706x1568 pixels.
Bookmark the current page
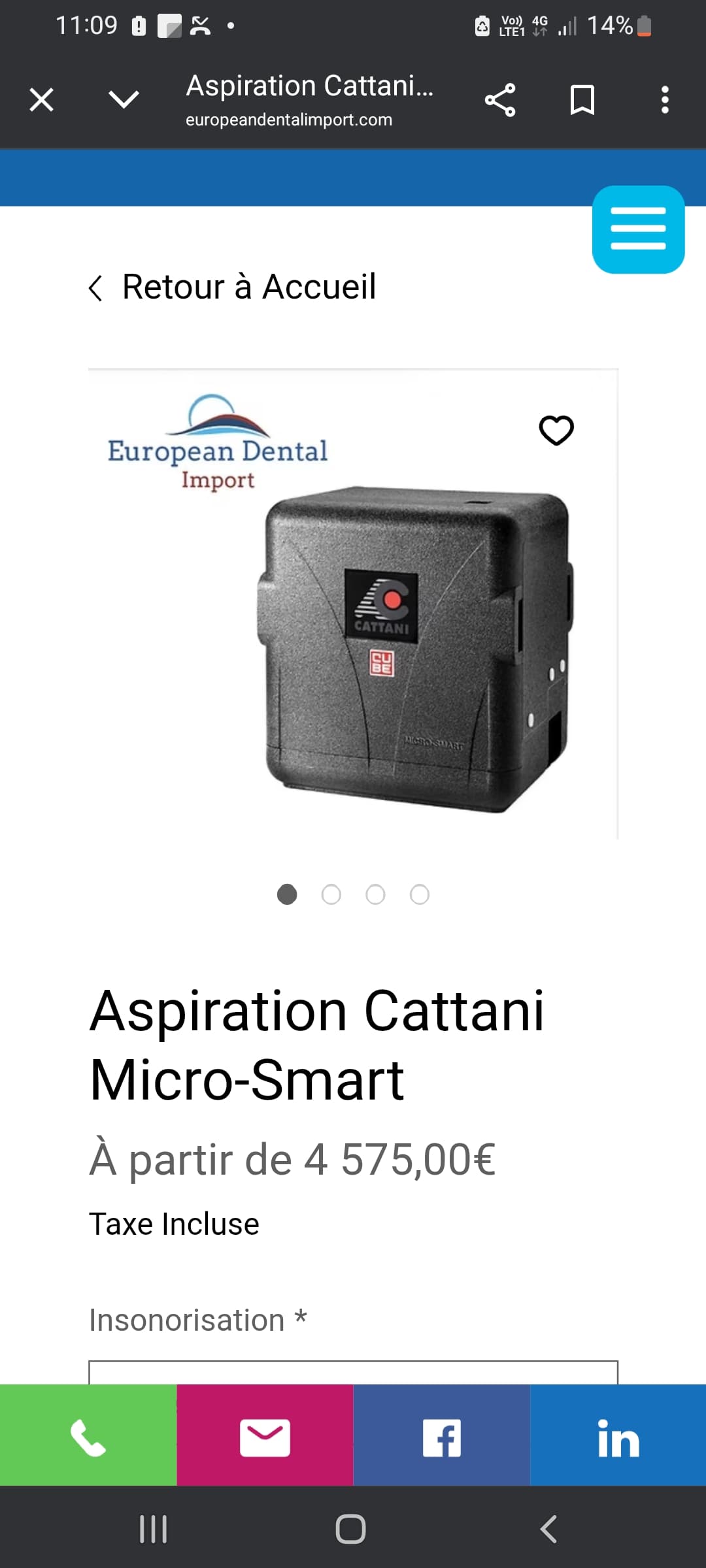tap(583, 99)
